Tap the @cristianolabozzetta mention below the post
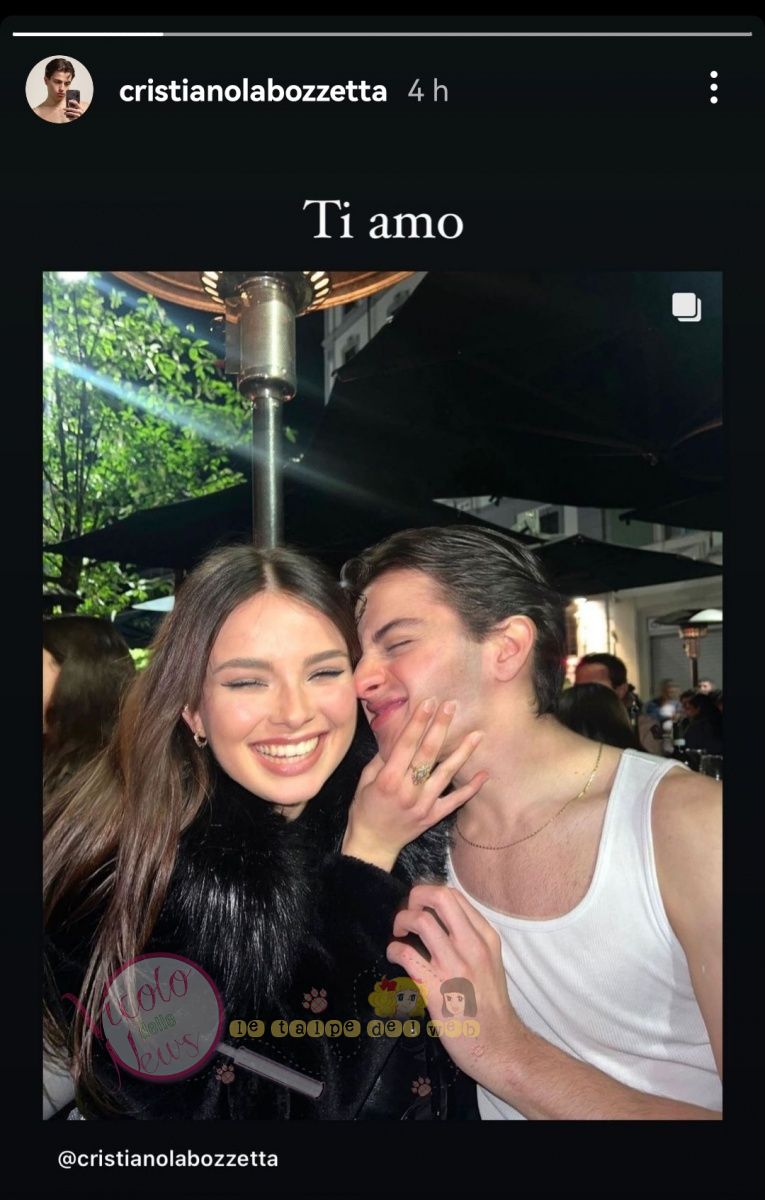 click(x=168, y=1159)
